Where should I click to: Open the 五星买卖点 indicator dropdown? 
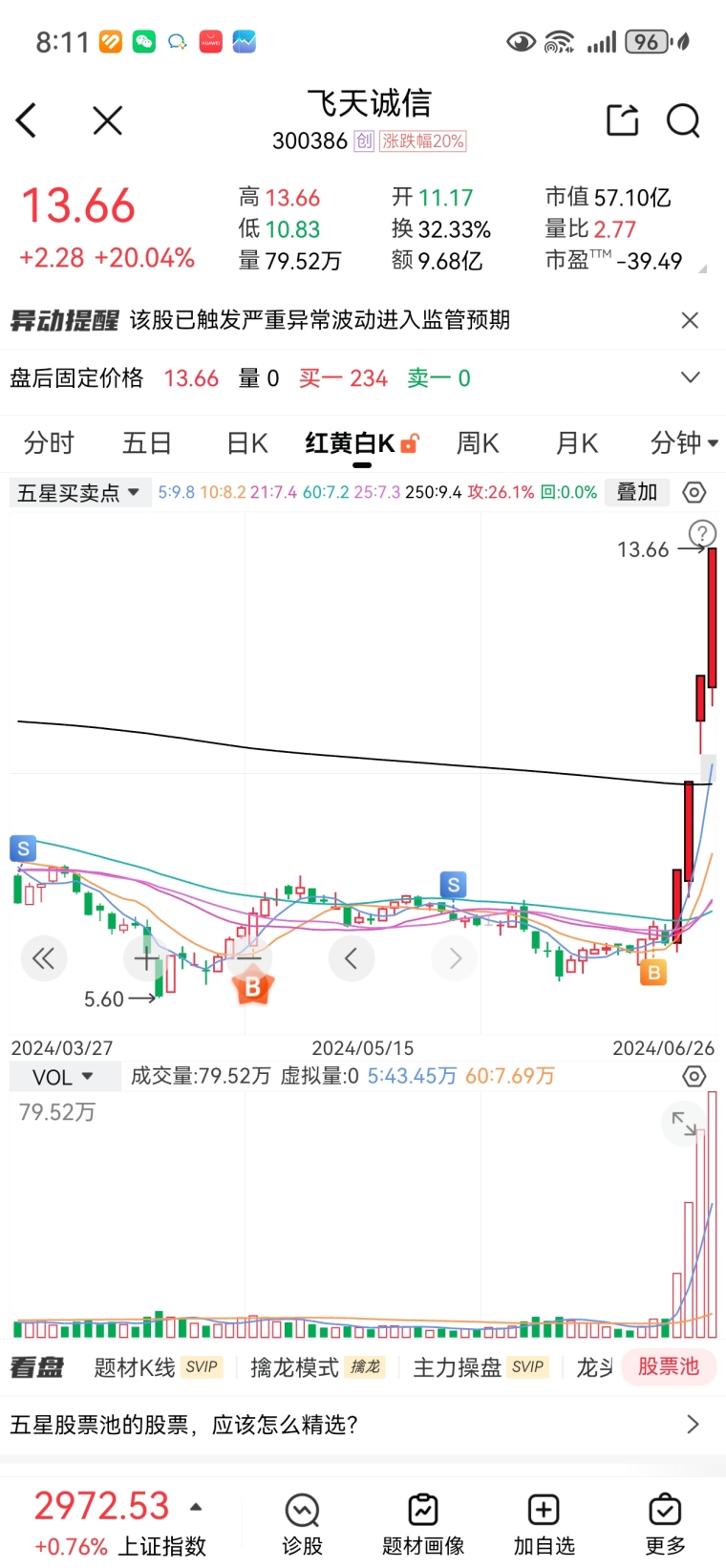[x=79, y=493]
